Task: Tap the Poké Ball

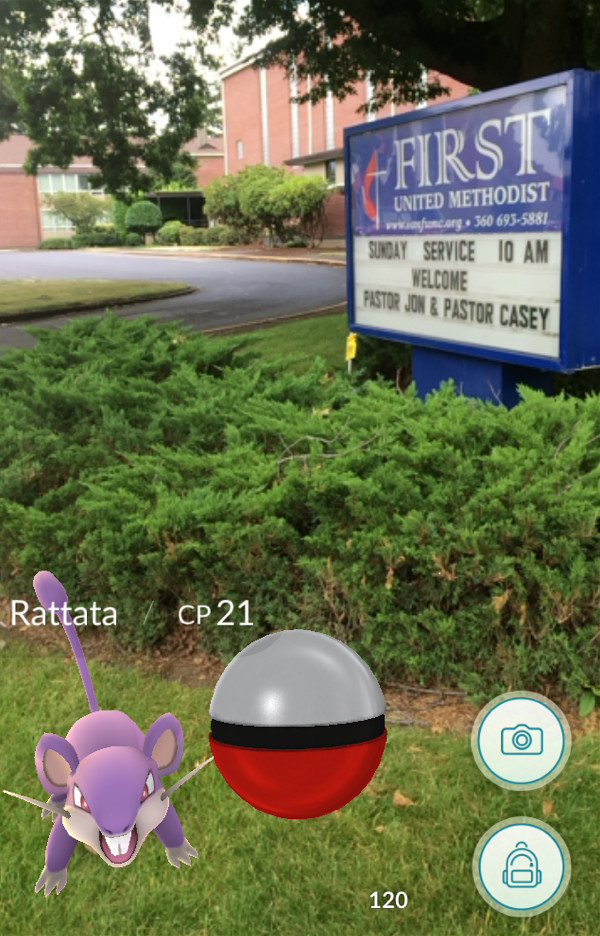Action: tap(297, 725)
